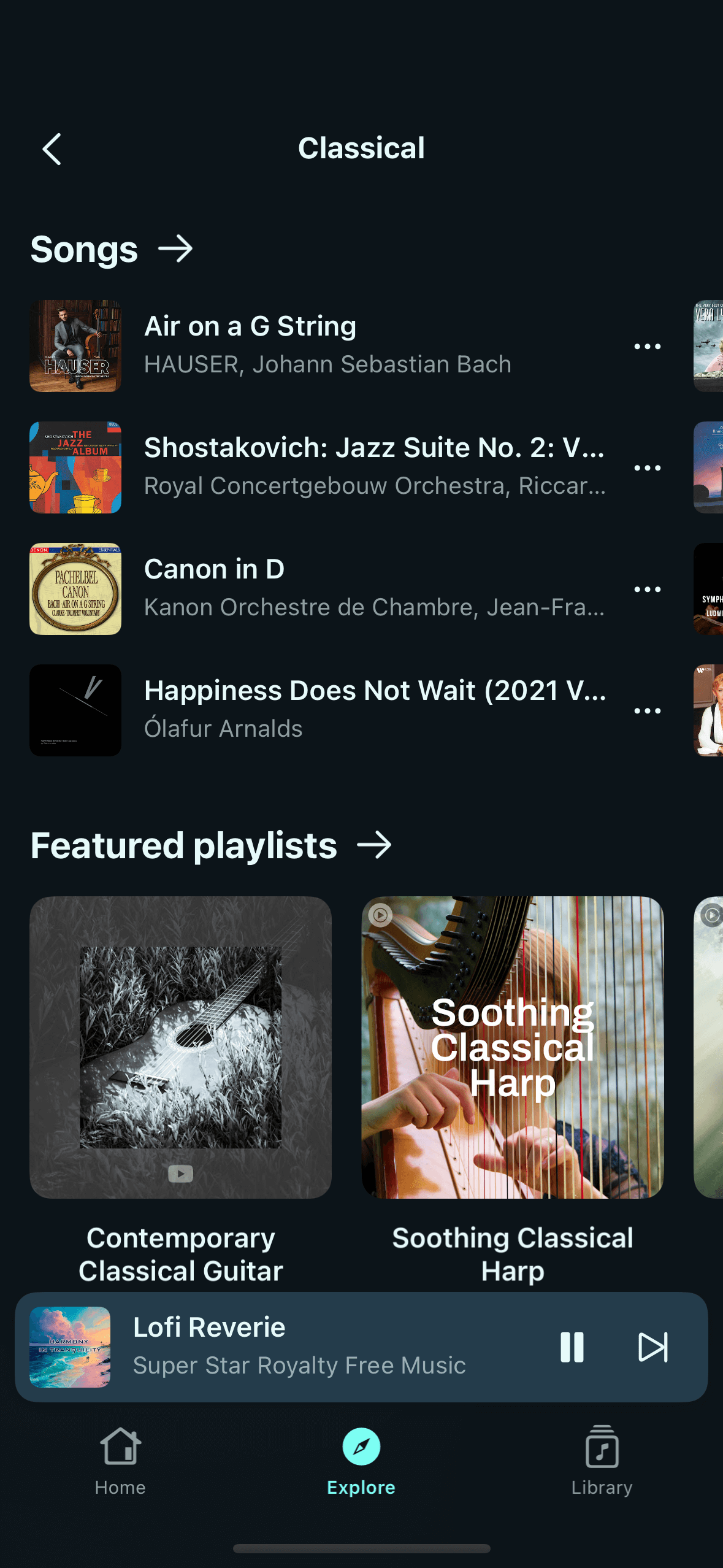Open options for Canon in D
This screenshot has height=1568, width=723.
click(x=647, y=590)
